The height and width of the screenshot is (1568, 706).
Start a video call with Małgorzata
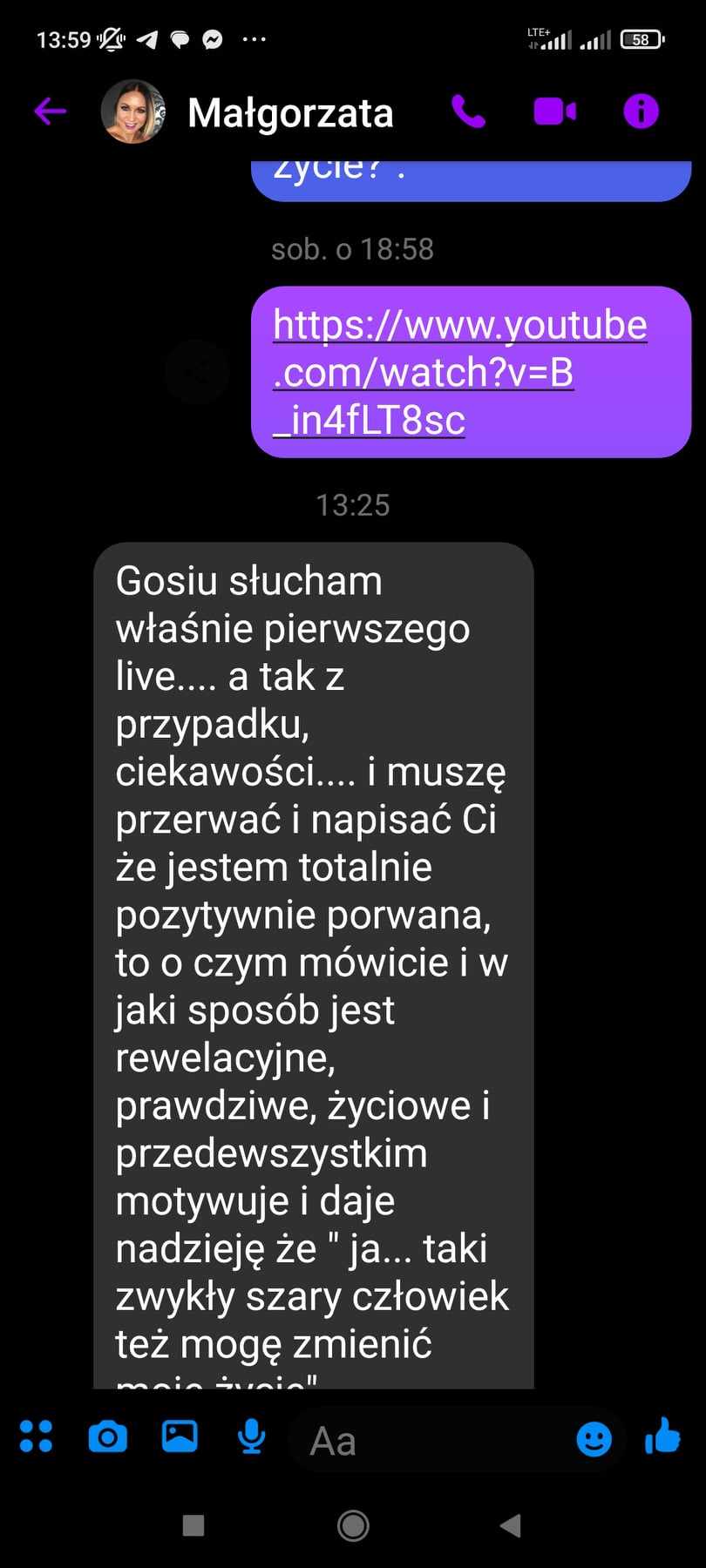coord(554,112)
